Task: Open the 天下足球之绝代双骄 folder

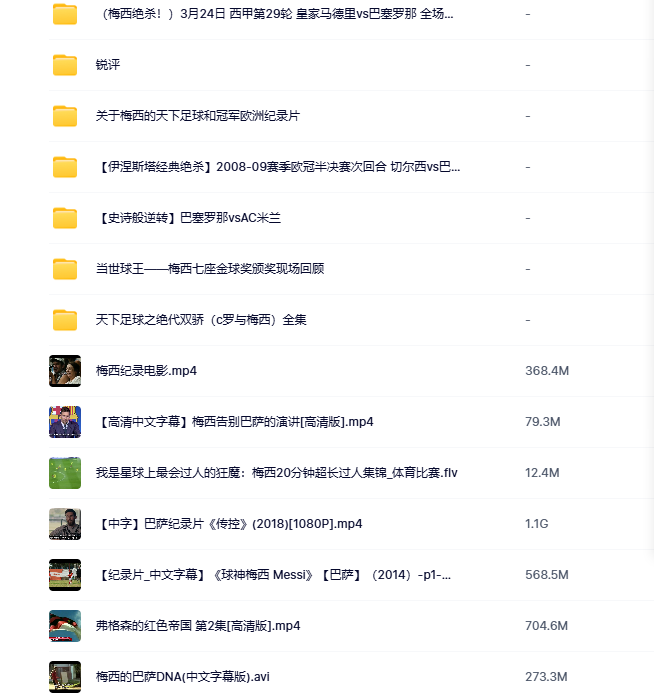Action: coord(200,320)
